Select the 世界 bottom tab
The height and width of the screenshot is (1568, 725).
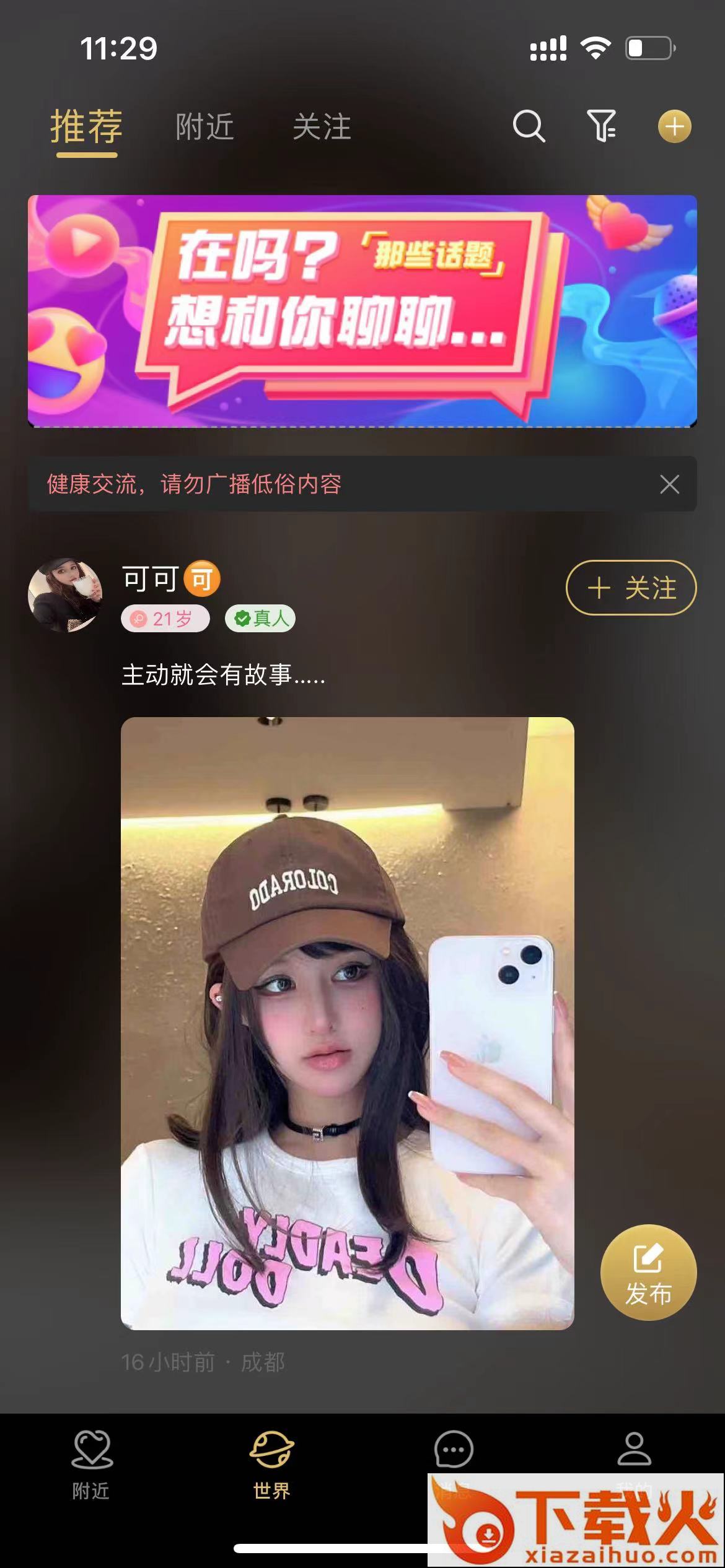[x=271, y=1464]
